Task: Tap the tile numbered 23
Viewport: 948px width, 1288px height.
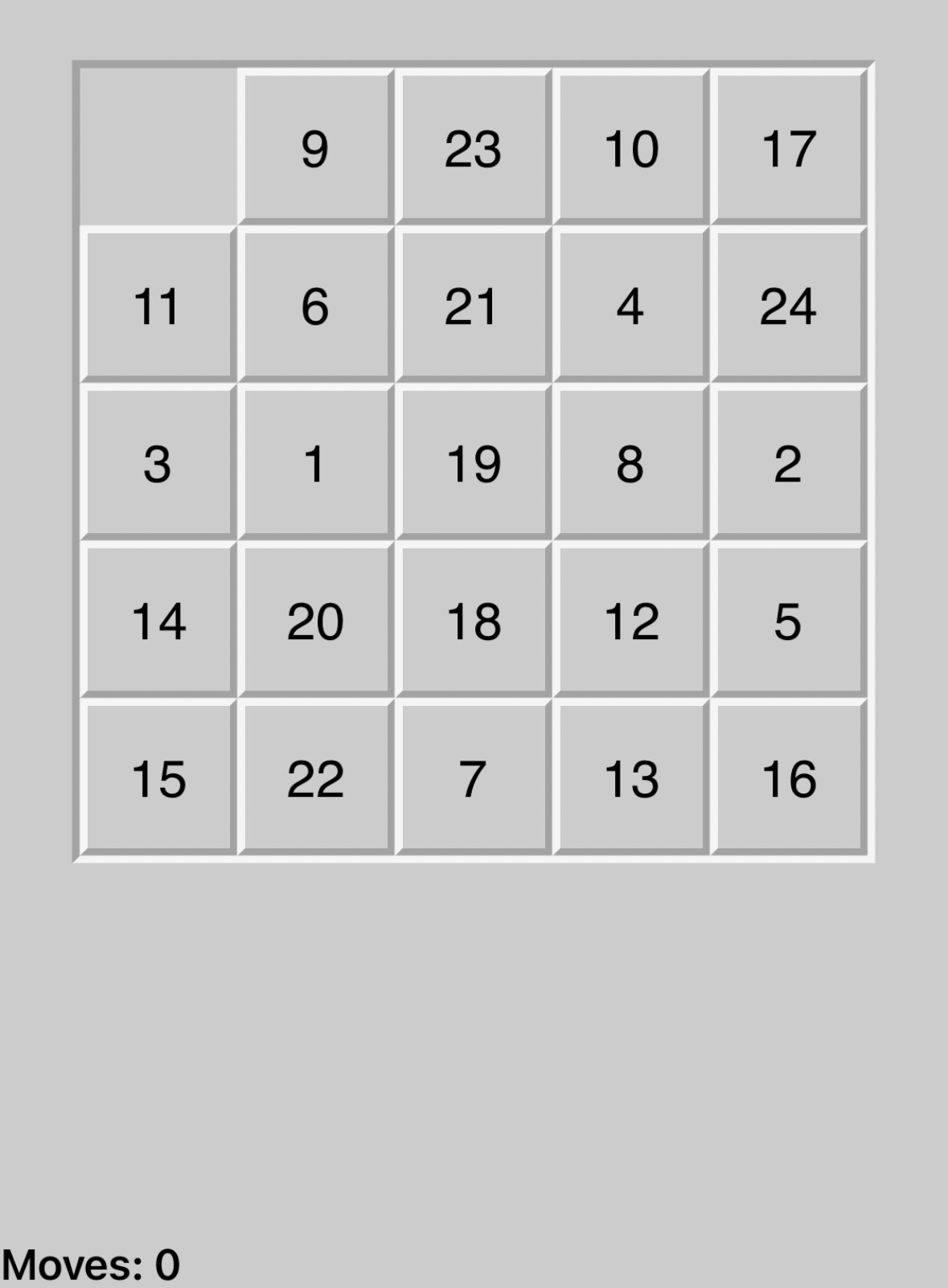Action: (x=473, y=147)
